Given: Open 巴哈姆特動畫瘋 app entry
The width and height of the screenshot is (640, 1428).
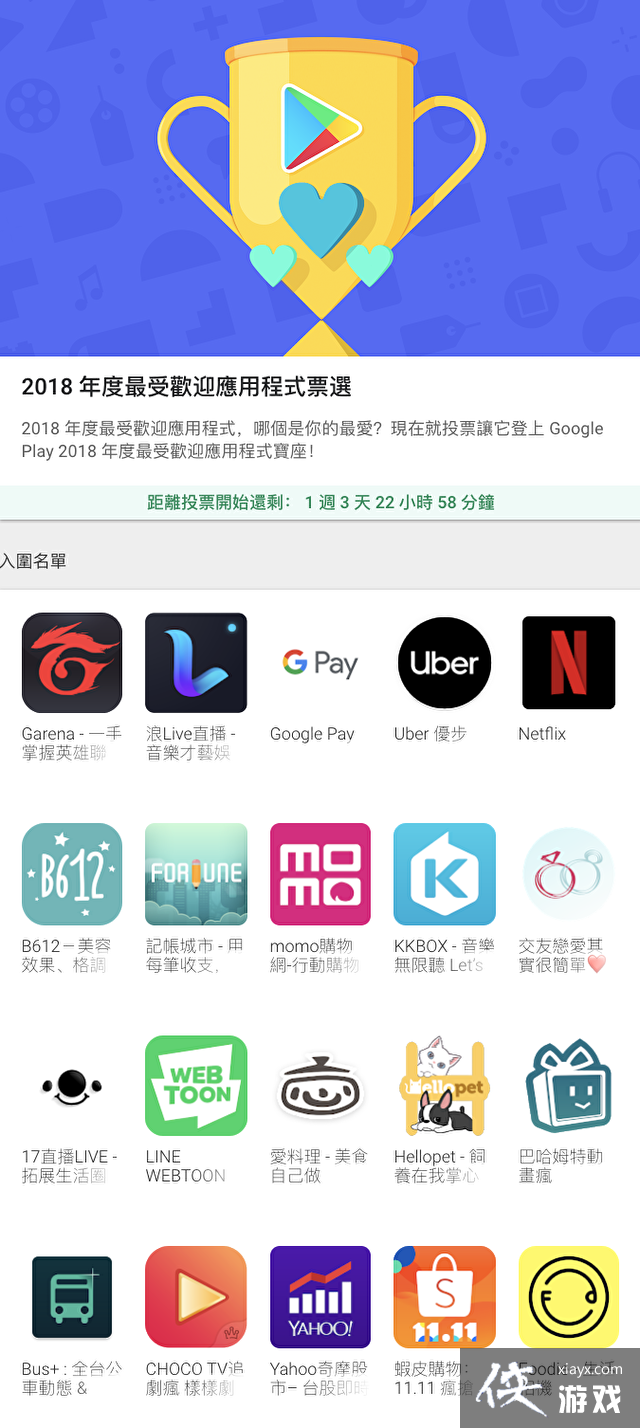Looking at the screenshot, I should pos(568,1085).
